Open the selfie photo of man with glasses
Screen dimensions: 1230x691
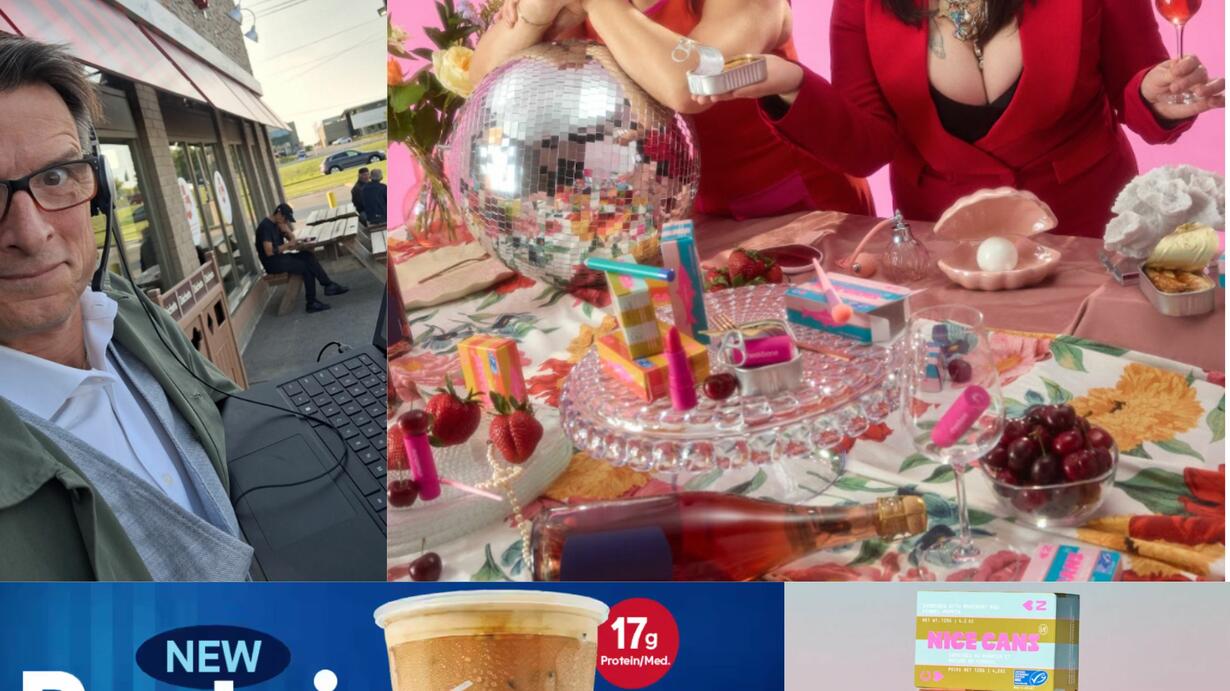pos(192,290)
